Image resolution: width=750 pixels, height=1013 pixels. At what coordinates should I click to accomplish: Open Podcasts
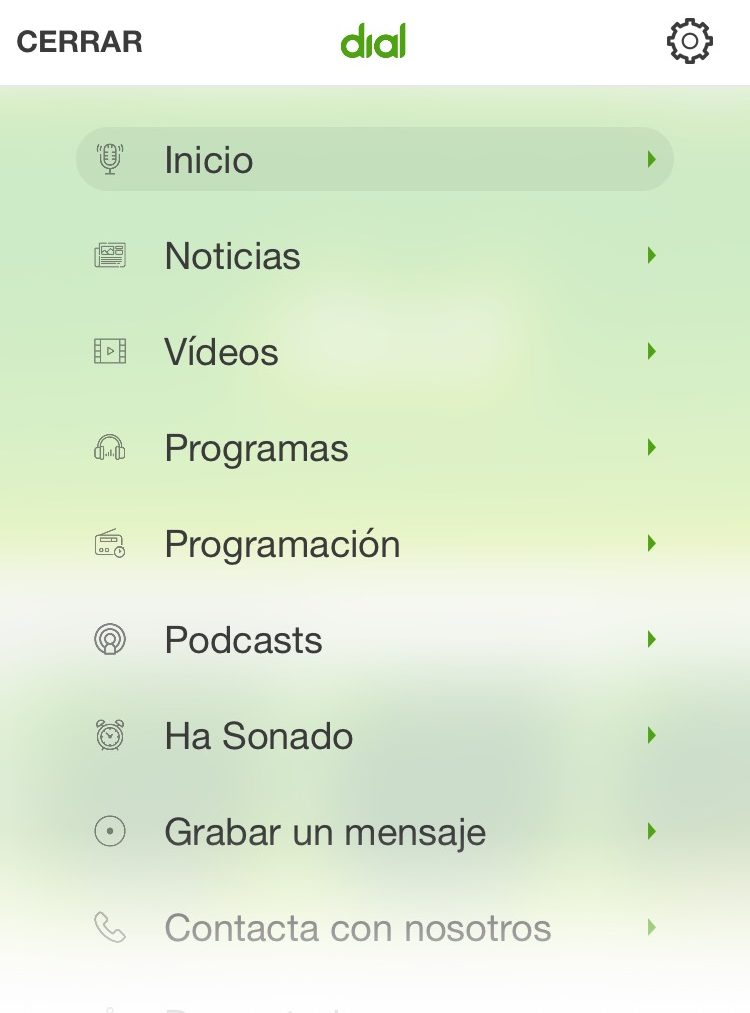coord(374,640)
